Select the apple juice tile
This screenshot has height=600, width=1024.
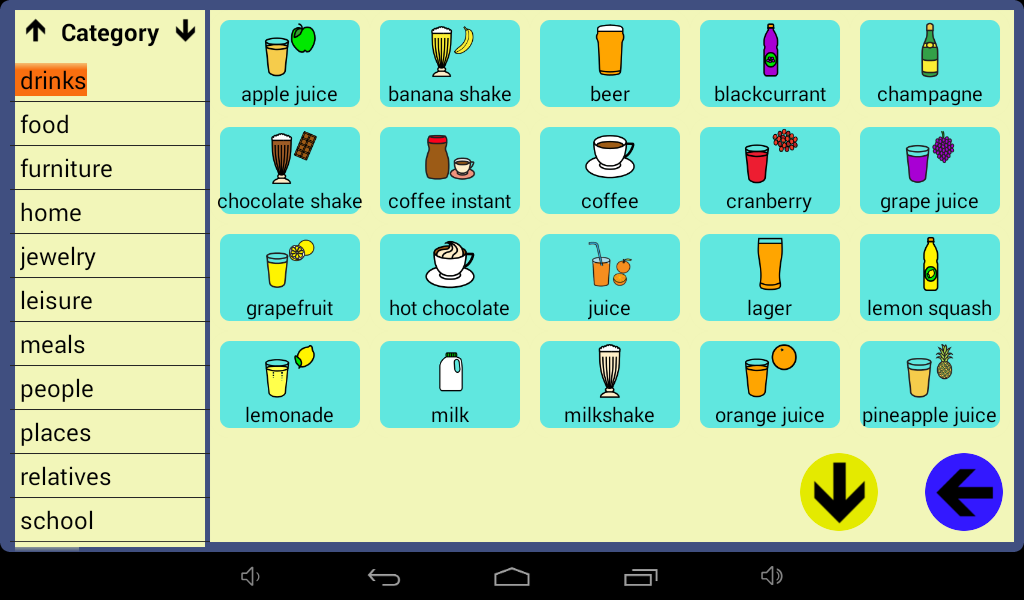pos(290,64)
